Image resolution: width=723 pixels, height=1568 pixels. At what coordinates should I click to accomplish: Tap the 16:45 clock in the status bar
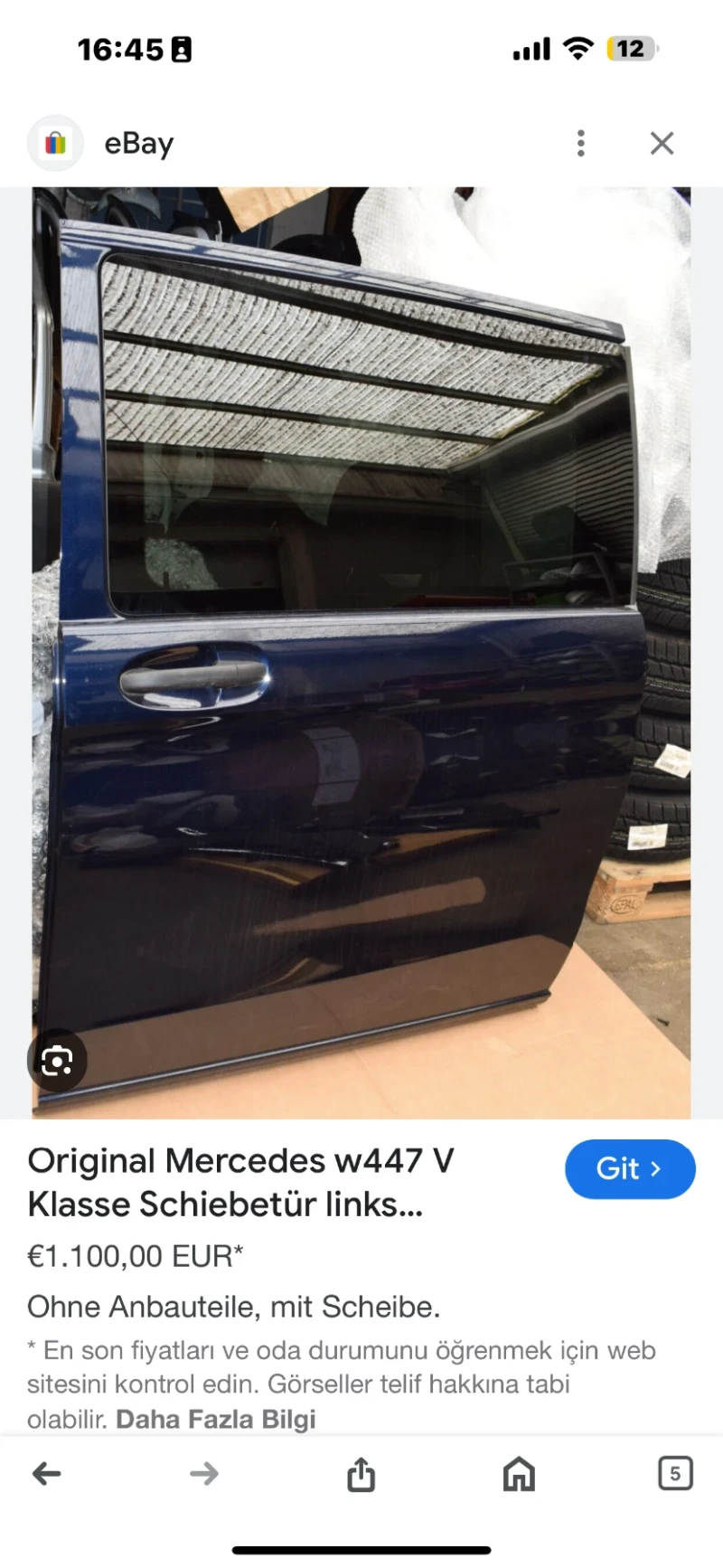pyautogui.click(x=121, y=49)
